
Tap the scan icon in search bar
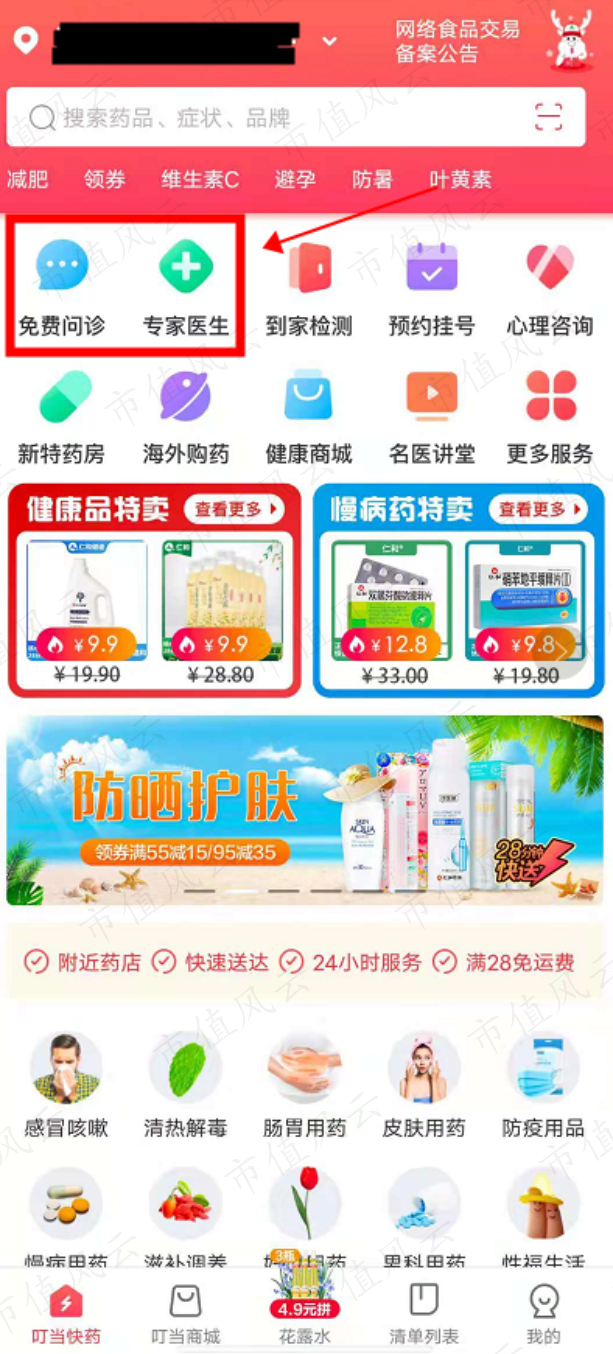pyautogui.click(x=549, y=118)
